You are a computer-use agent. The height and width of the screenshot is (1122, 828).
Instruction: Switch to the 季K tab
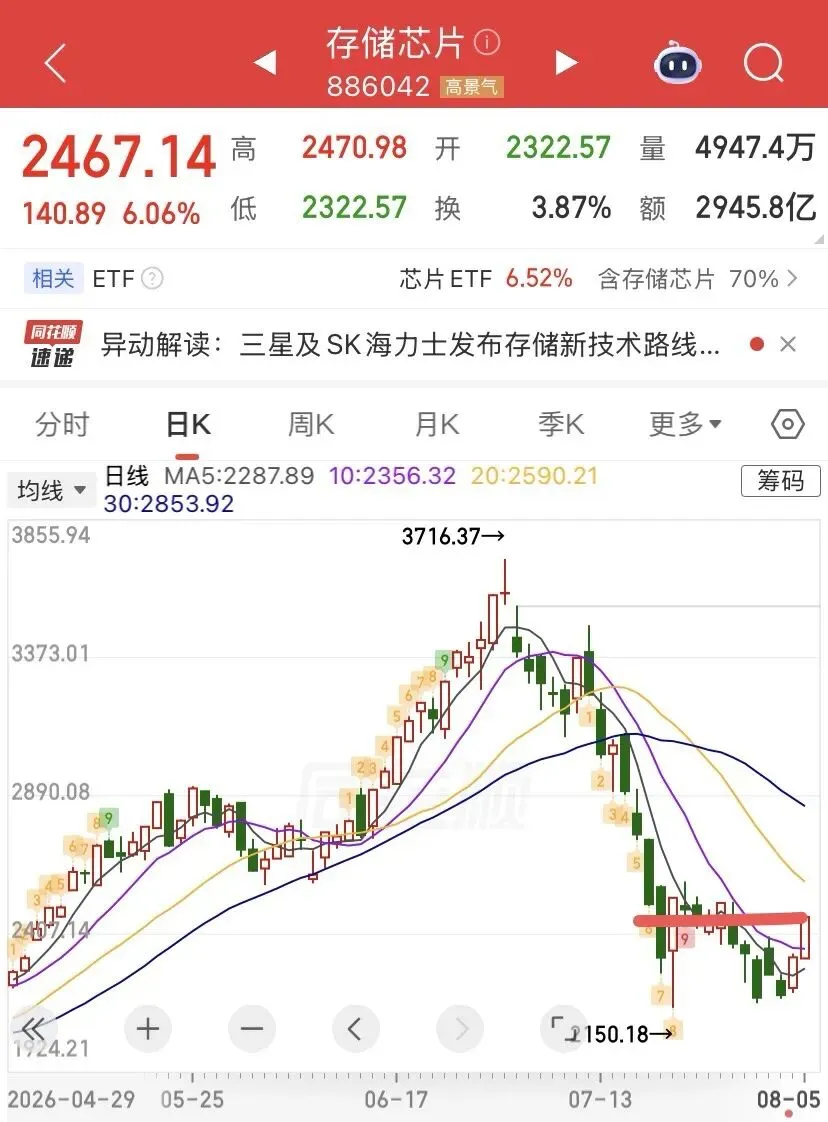(561, 424)
